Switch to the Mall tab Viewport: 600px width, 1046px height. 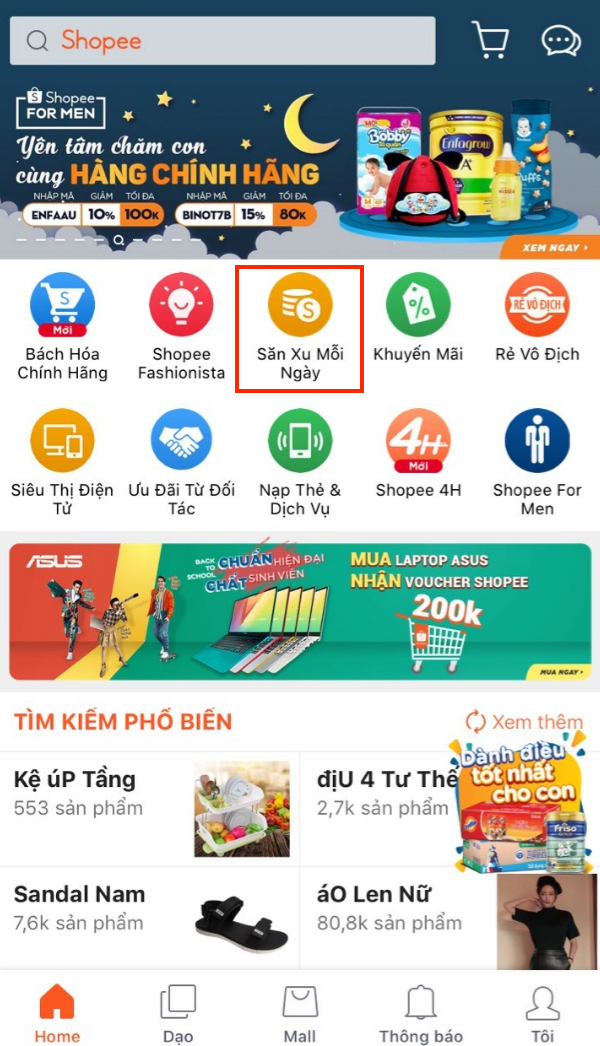click(300, 1012)
